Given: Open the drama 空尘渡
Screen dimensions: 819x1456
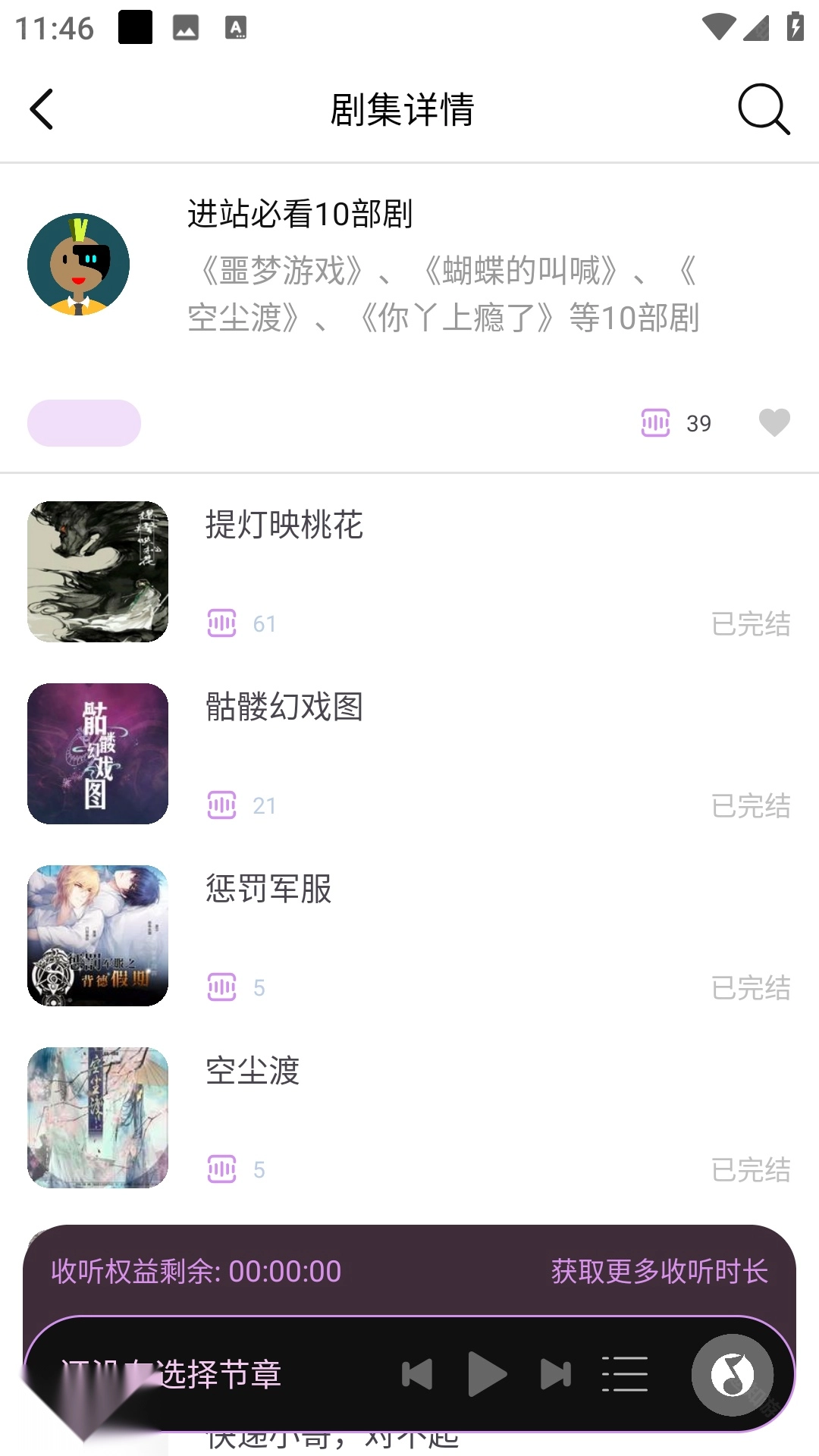Looking at the screenshot, I should 253,1071.
